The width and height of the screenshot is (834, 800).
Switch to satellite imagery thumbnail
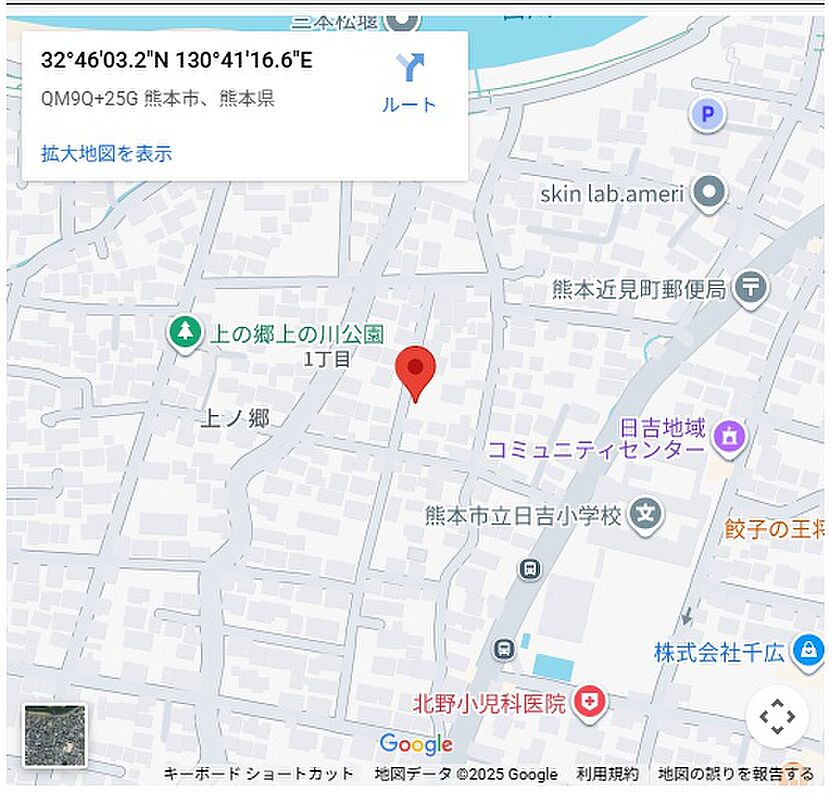tap(55, 735)
